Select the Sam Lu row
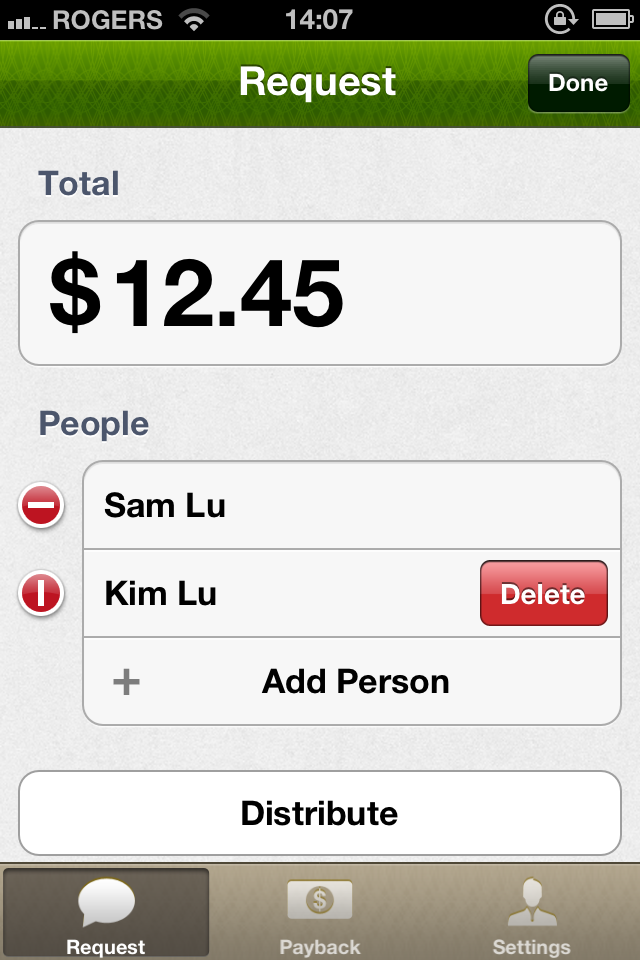The width and height of the screenshot is (640, 960). point(350,506)
